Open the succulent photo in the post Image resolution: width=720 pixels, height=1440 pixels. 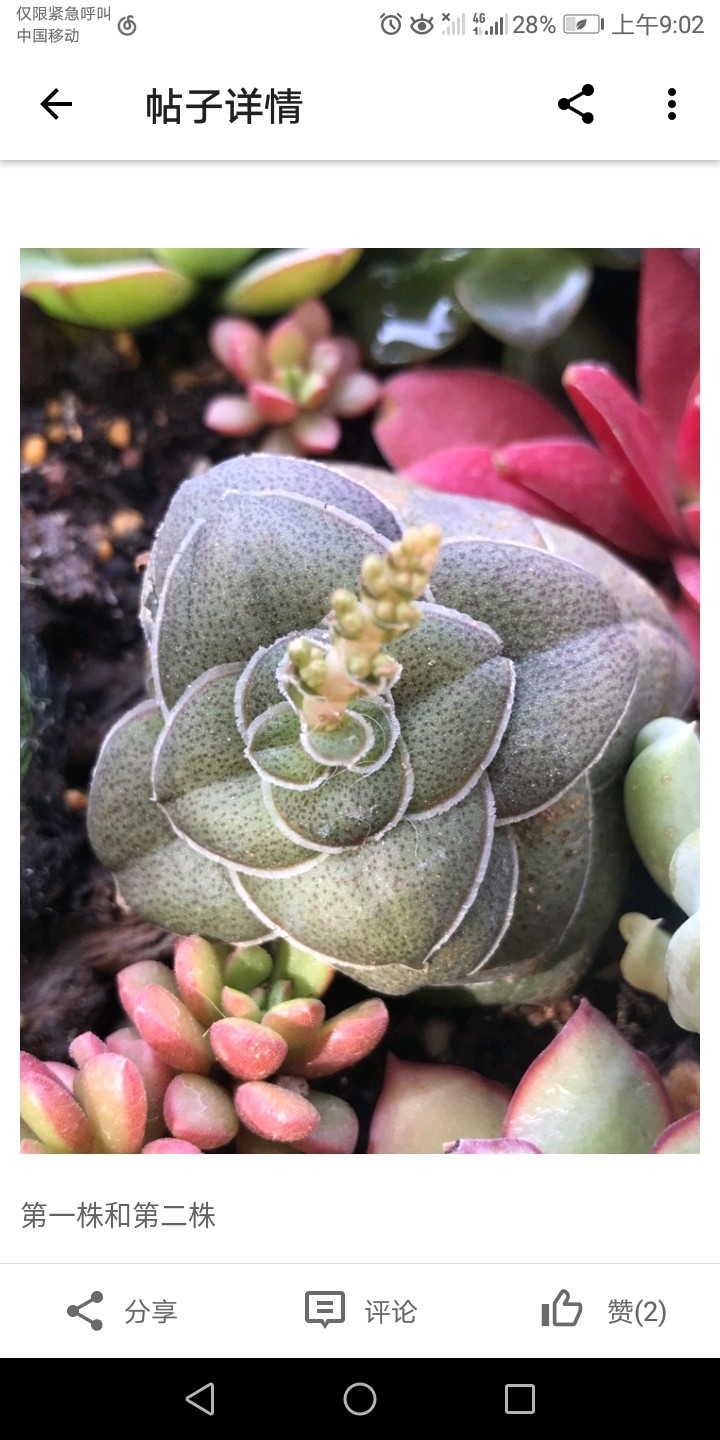click(360, 700)
